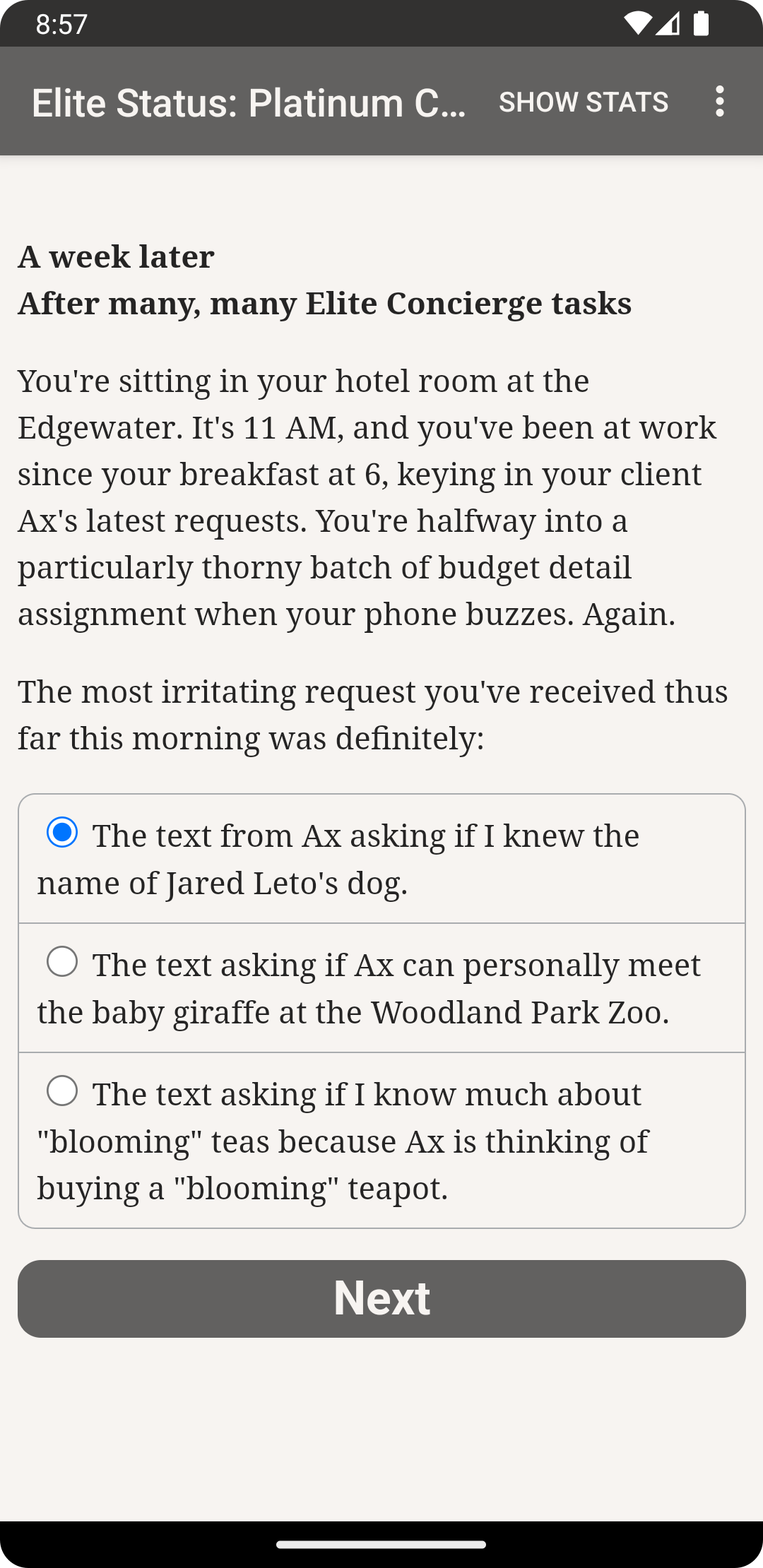This screenshot has height=1568, width=763.
Task: Tap Show Stats in the app bar
Action: click(x=584, y=102)
